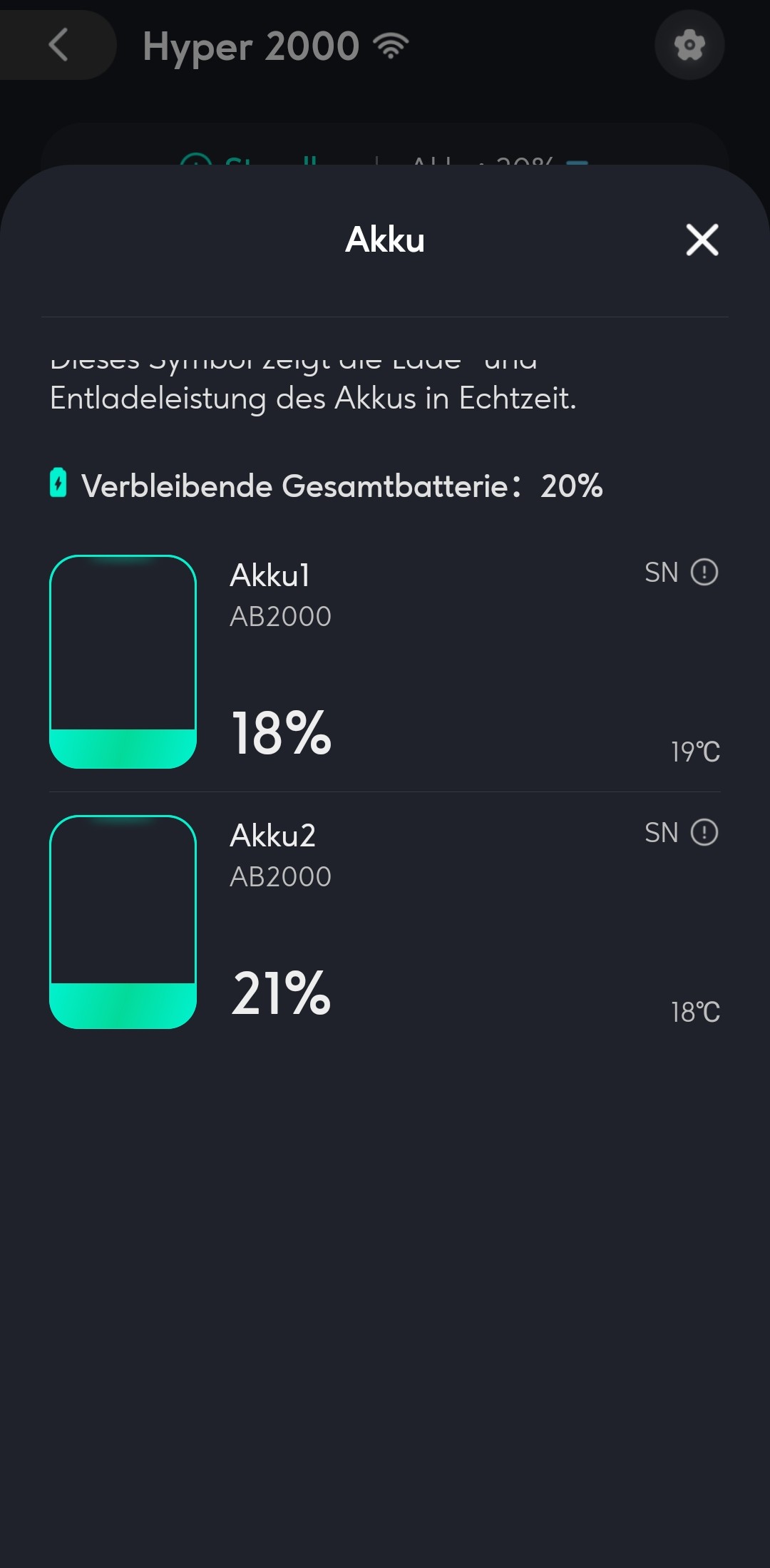The height and width of the screenshot is (1568, 770).
Task: Open the Hyper 2000 settings gear
Action: point(689,45)
